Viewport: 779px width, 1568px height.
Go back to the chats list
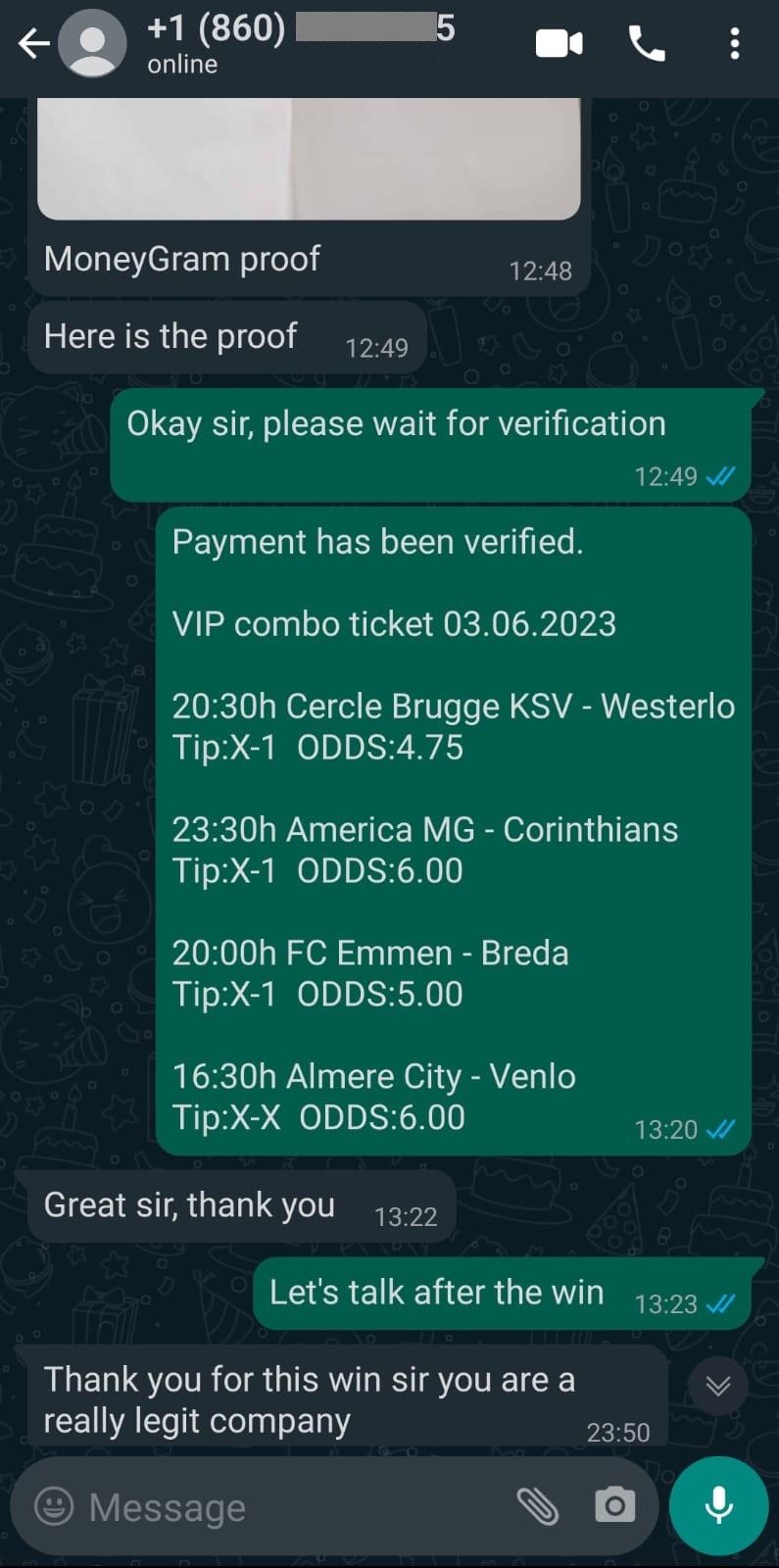[34, 44]
